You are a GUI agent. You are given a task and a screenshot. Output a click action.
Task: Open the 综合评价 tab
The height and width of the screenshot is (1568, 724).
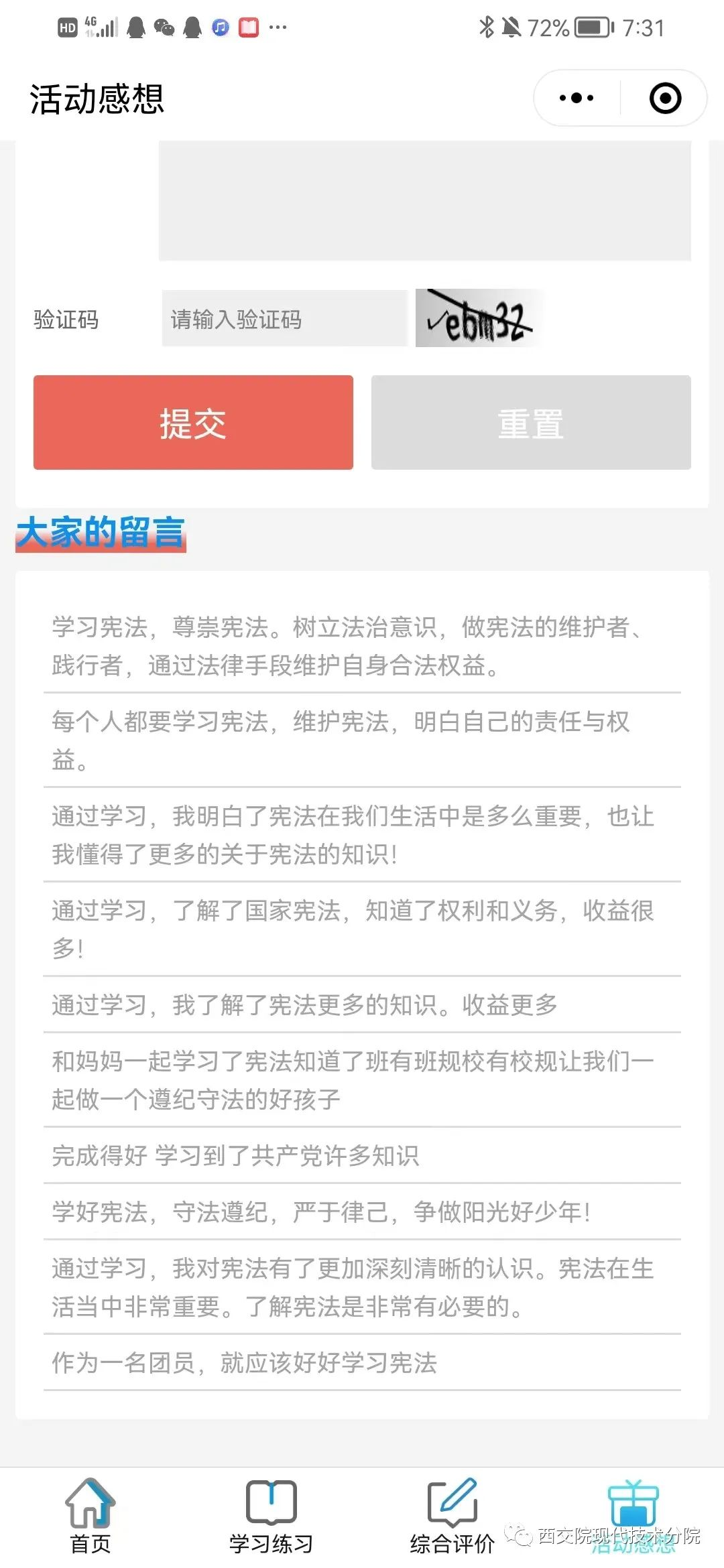pyautogui.click(x=452, y=1516)
